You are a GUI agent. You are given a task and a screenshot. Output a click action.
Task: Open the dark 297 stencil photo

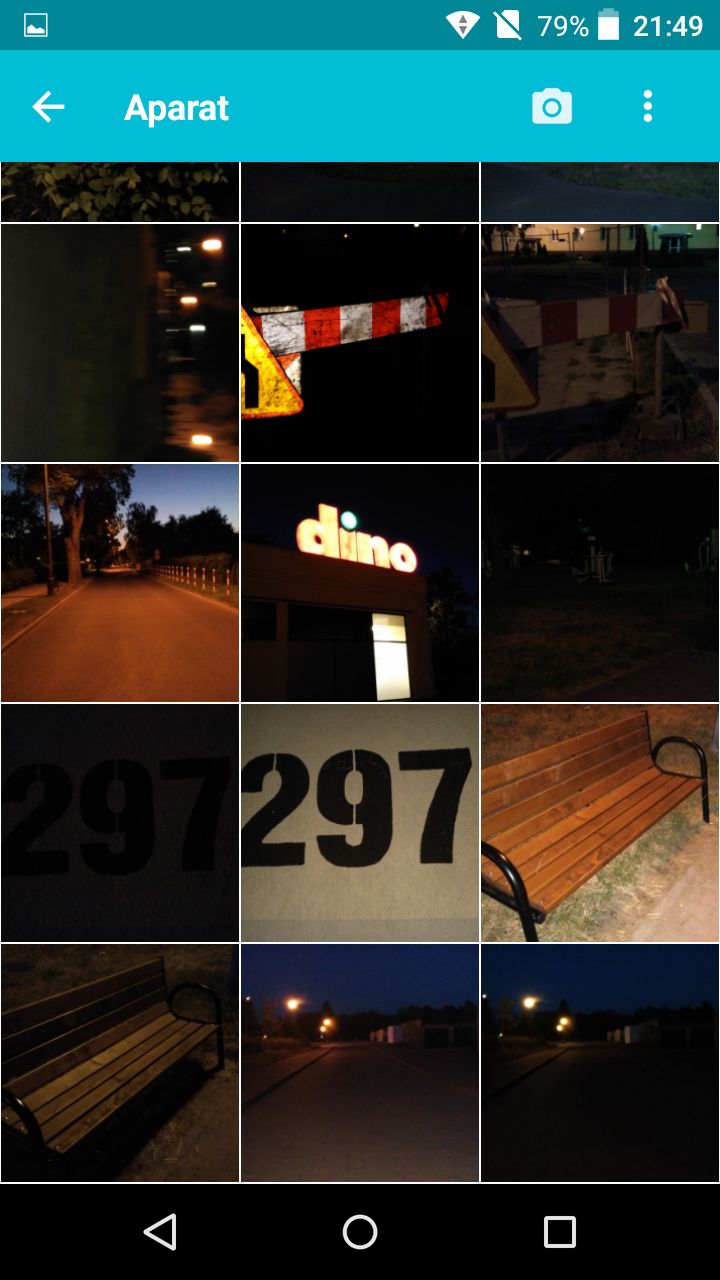[x=120, y=822]
